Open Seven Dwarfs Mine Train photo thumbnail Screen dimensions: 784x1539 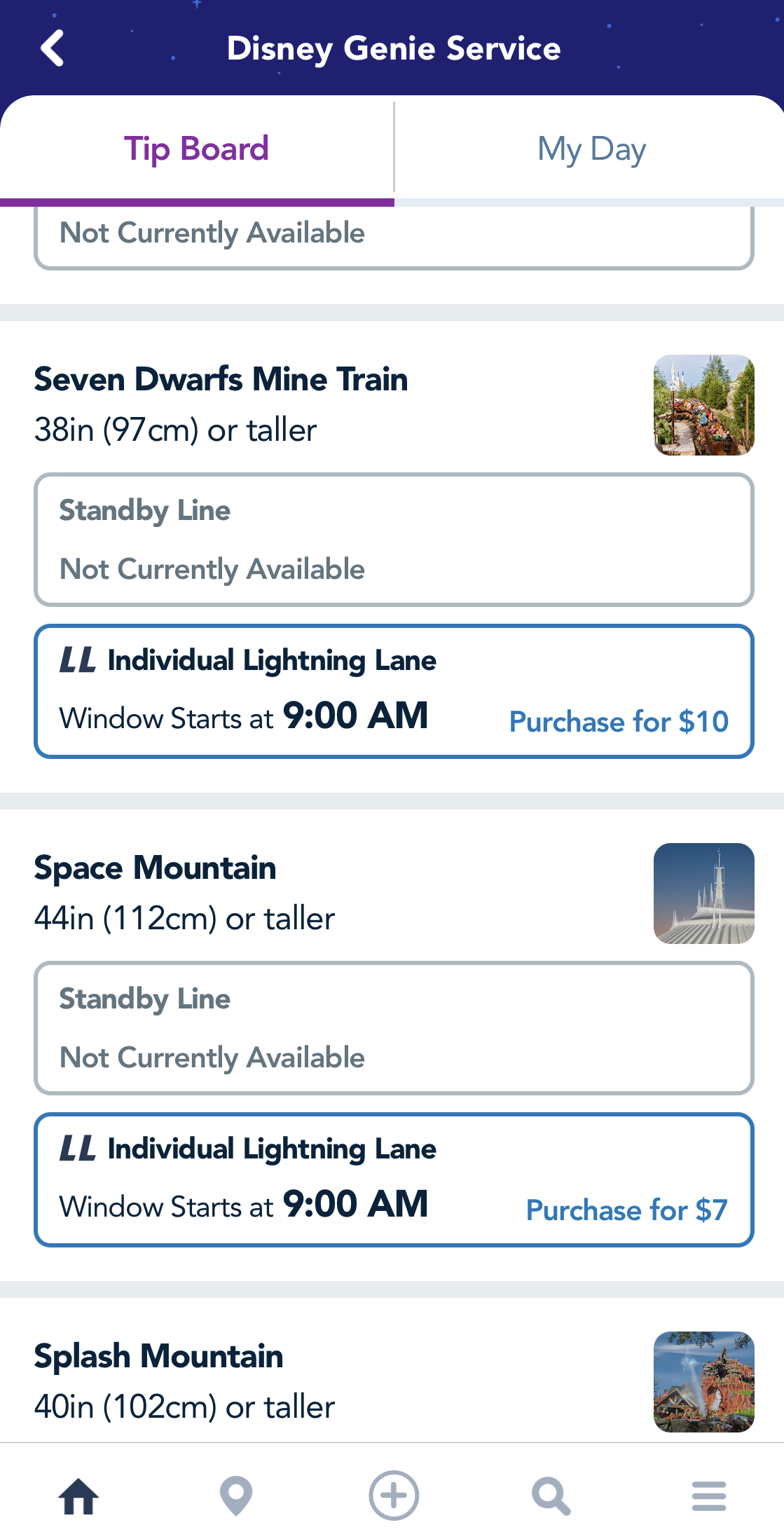[x=703, y=405]
